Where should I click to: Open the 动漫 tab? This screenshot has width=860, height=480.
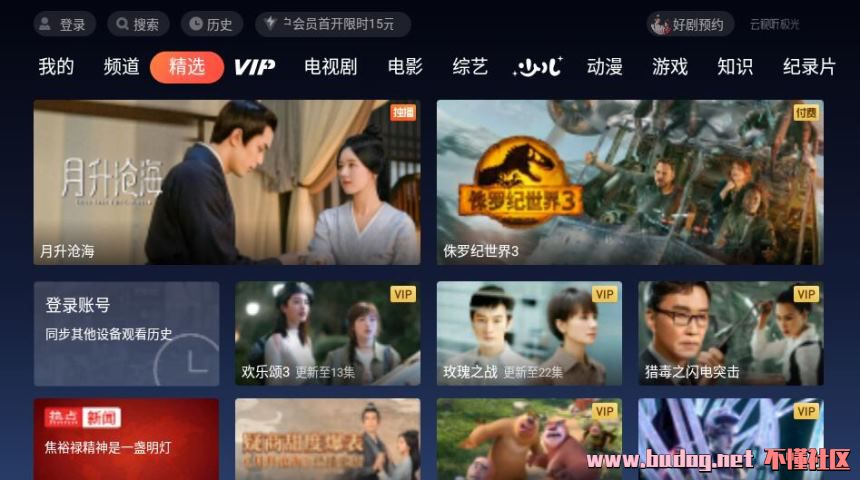(x=604, y=67)
